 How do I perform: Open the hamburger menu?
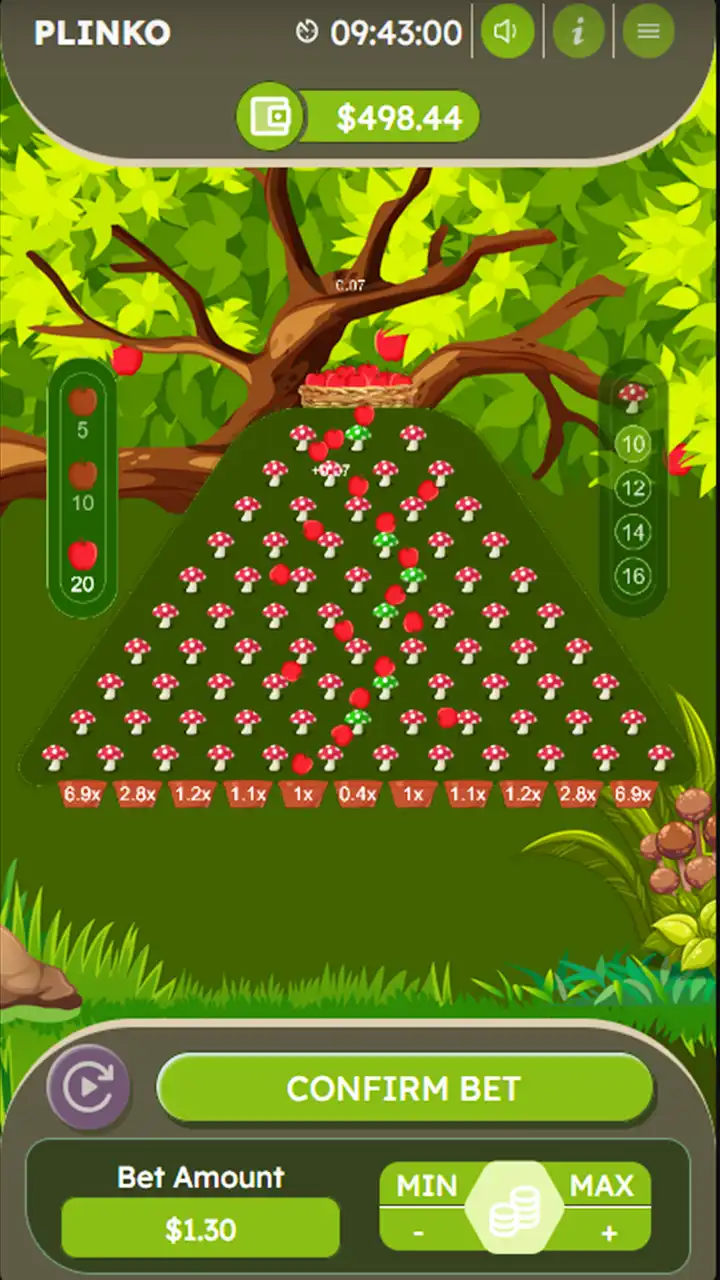pyautogui.click(x=648, y=32)
